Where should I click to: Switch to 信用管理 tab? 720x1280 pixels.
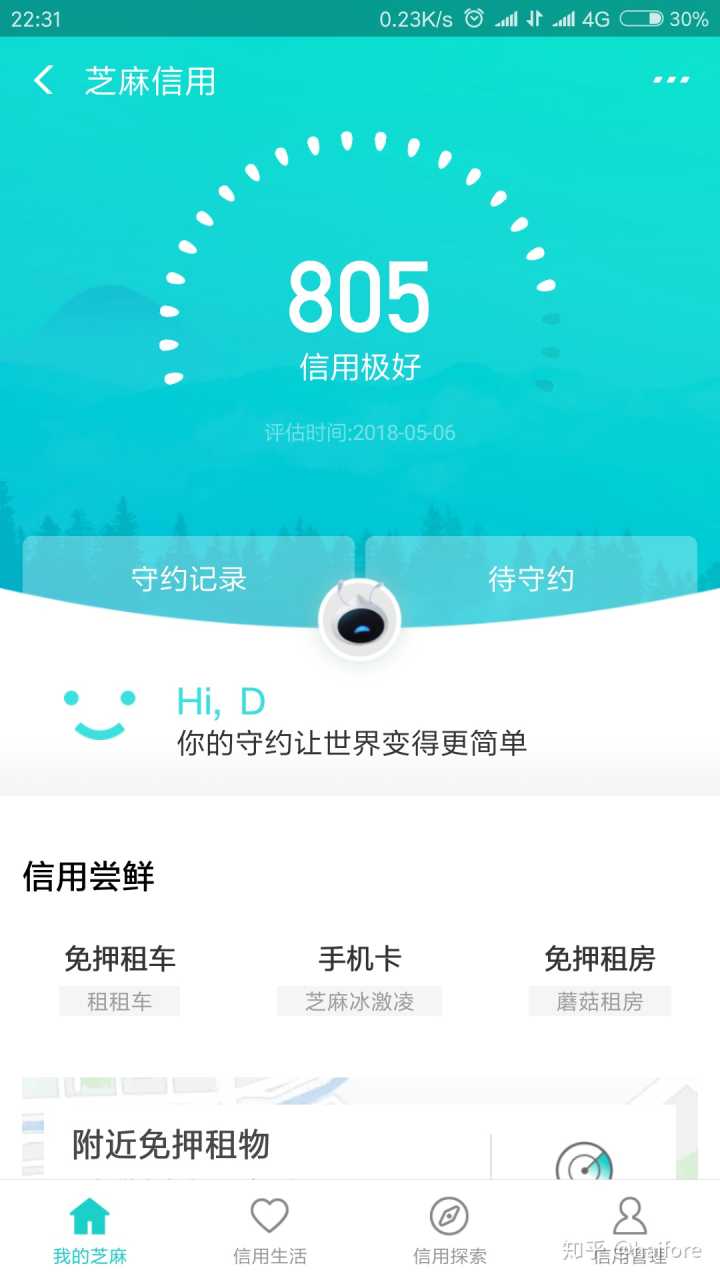(x=629, y=1230)
